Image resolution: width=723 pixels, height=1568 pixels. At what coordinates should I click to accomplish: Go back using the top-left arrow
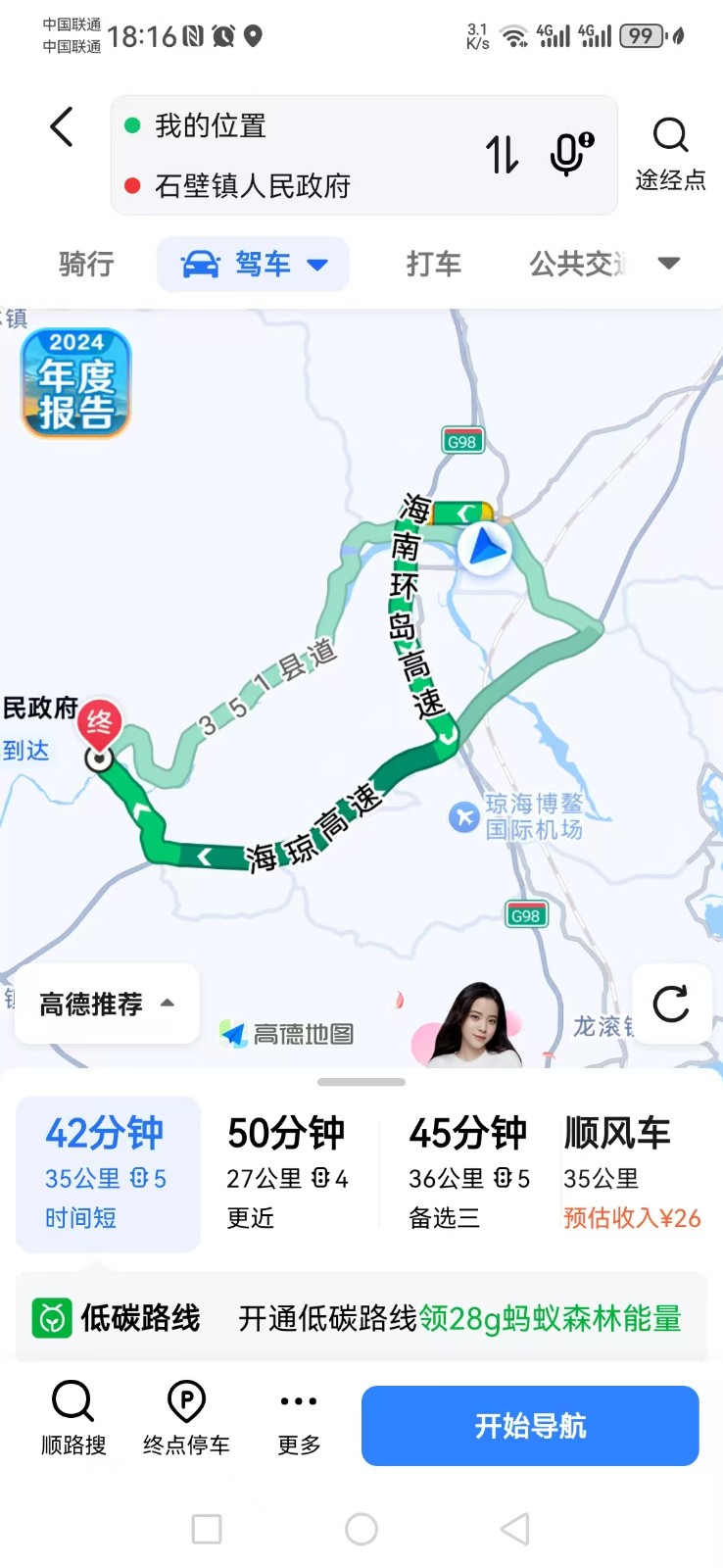[61, 127]
